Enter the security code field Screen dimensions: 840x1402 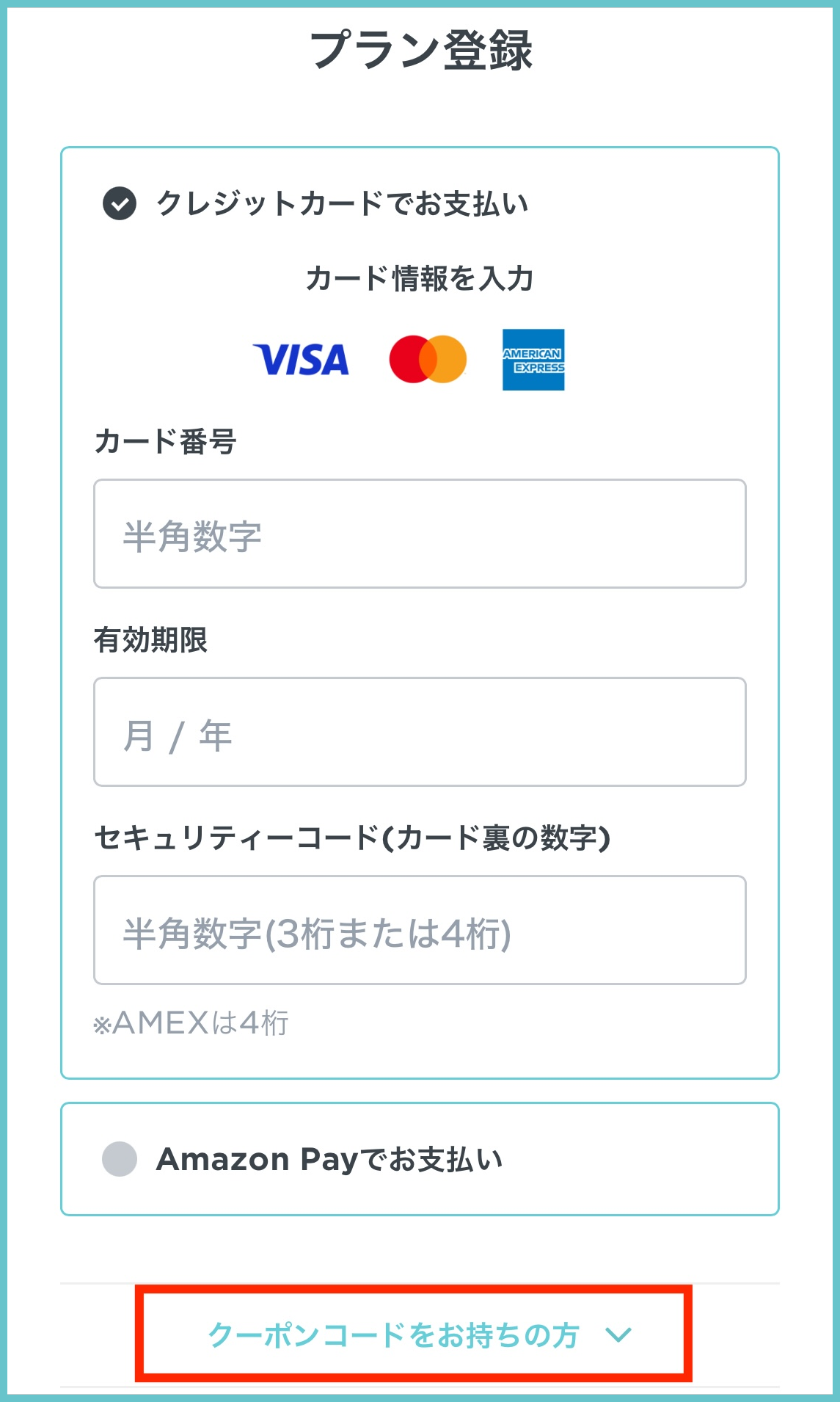click(x=420, y=930)
